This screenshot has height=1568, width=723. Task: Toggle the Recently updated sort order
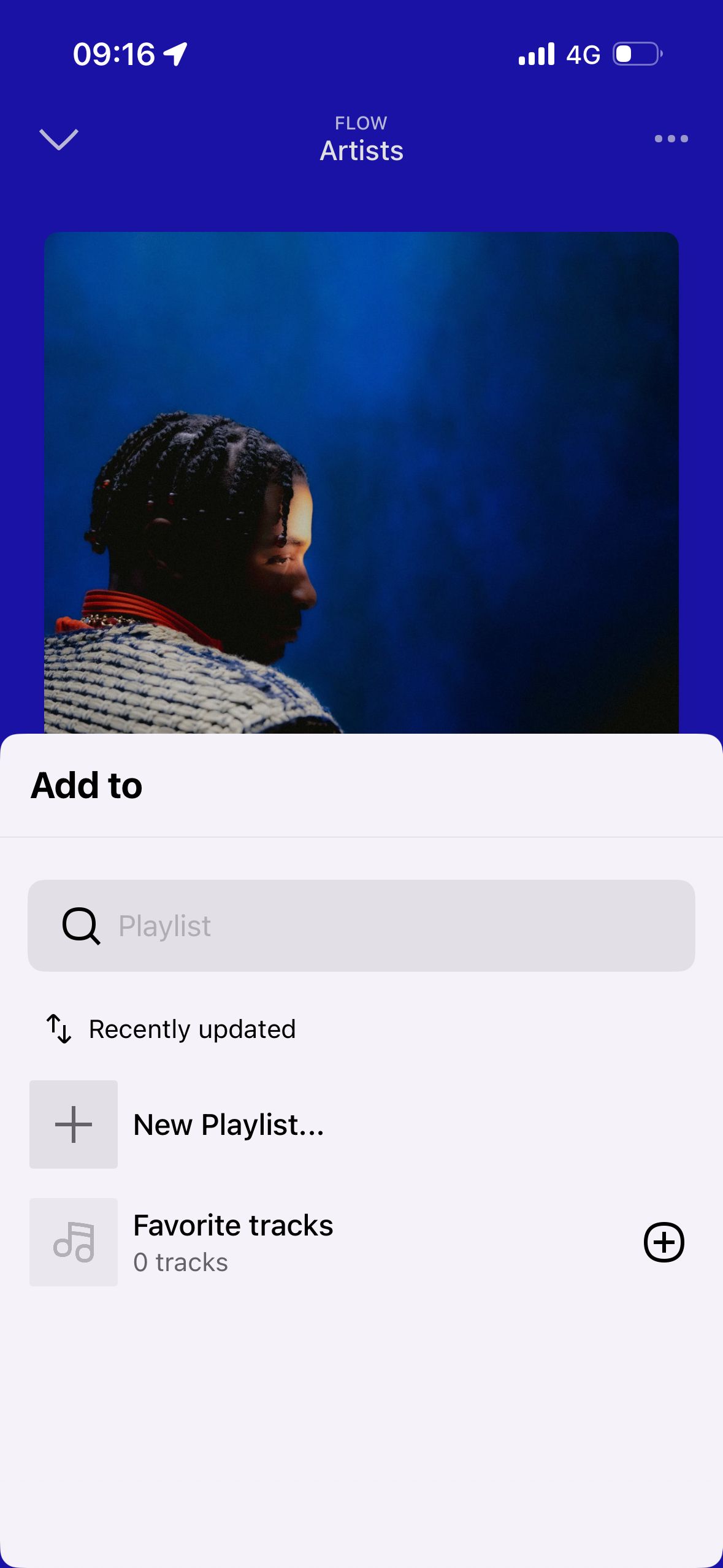[x=192, y=1029]
